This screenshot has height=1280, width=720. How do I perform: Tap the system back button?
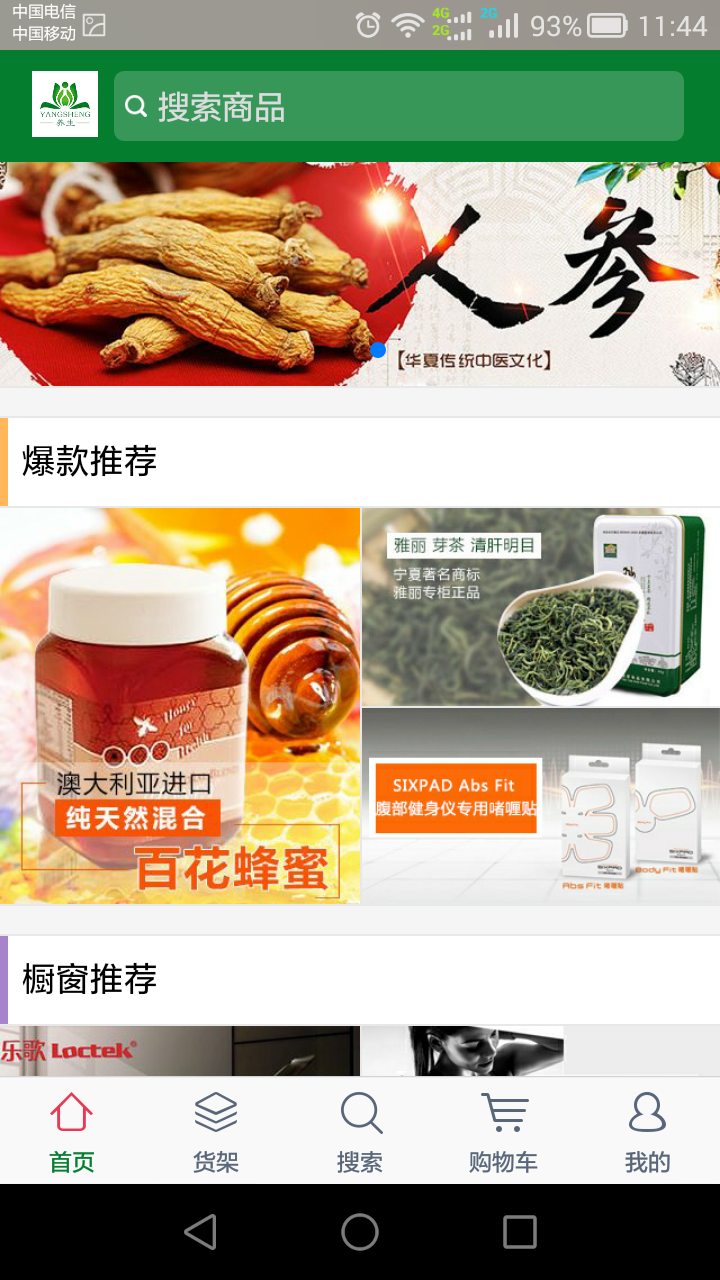[x=200, y=1232]
